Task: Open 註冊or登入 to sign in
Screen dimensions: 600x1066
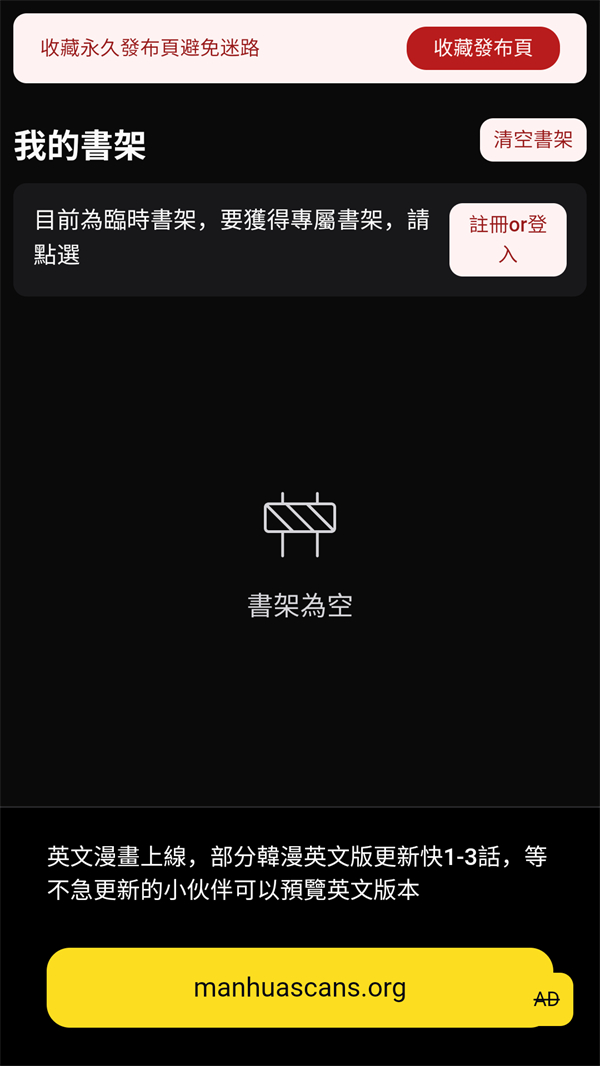Action: pos(508,240)
